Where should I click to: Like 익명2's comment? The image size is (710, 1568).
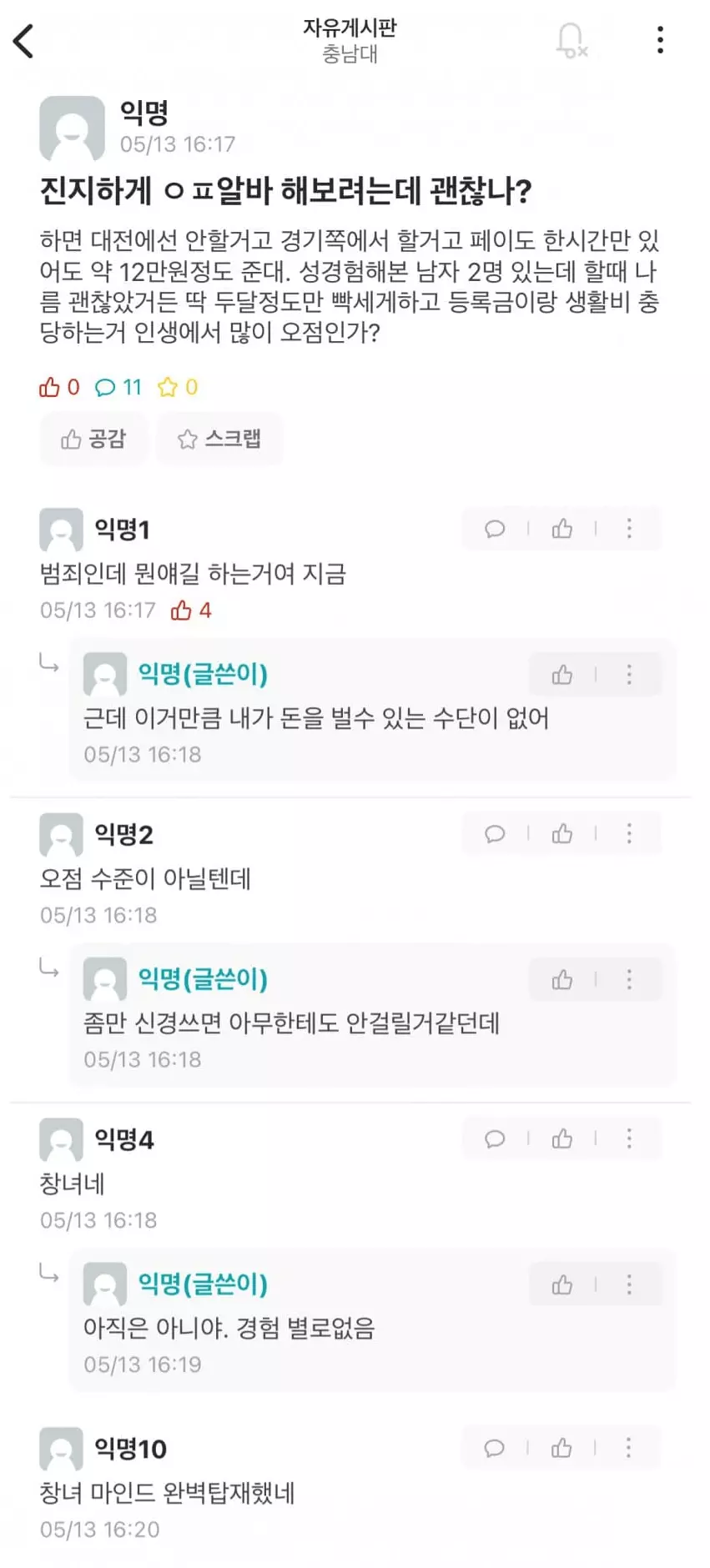point(562,834)
